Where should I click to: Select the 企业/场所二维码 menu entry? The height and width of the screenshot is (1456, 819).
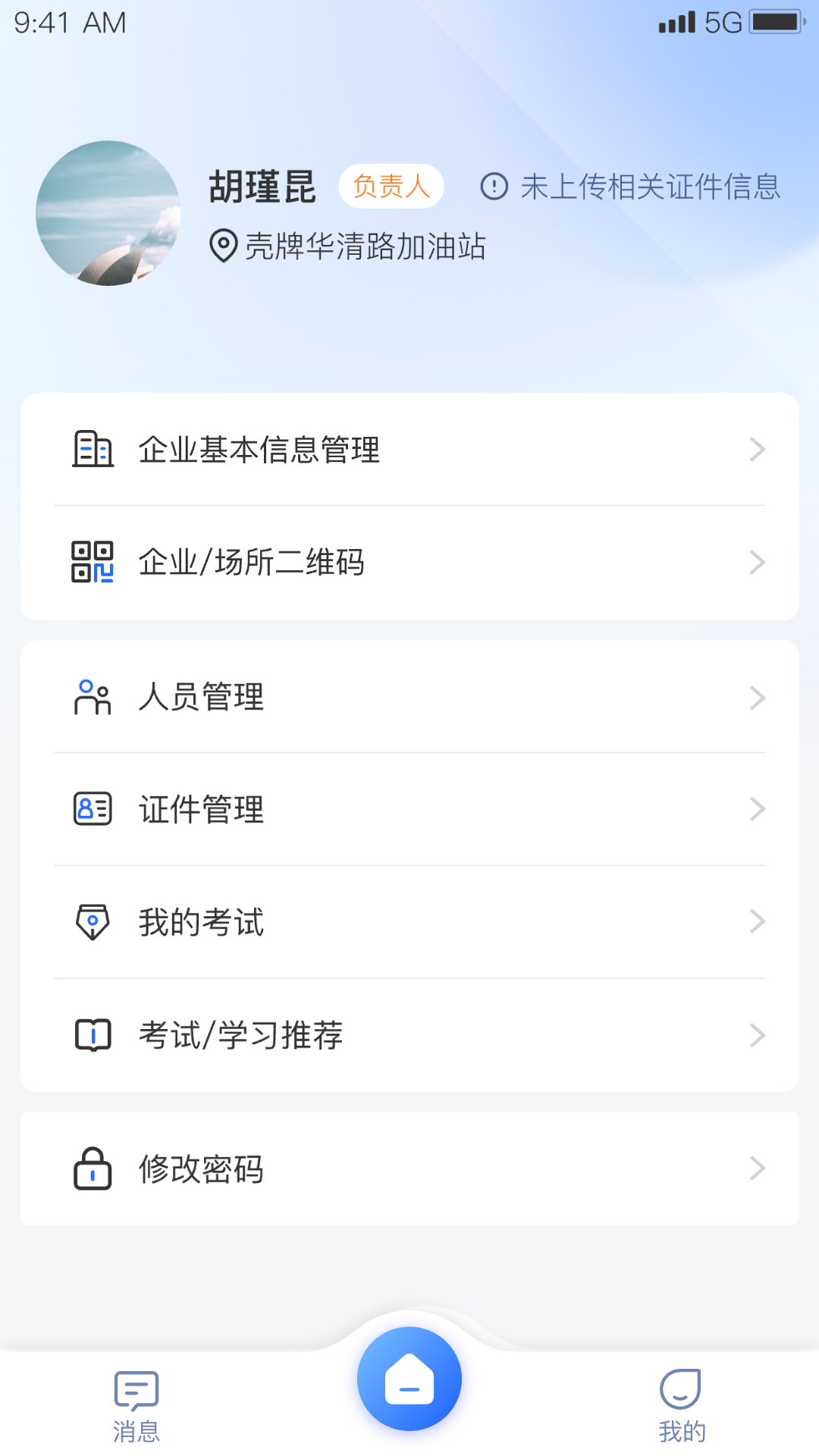252,562
